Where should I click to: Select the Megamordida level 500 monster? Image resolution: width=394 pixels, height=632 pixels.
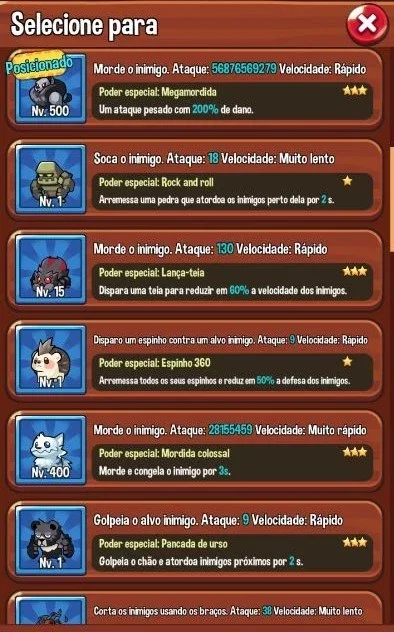pos(195,89)
